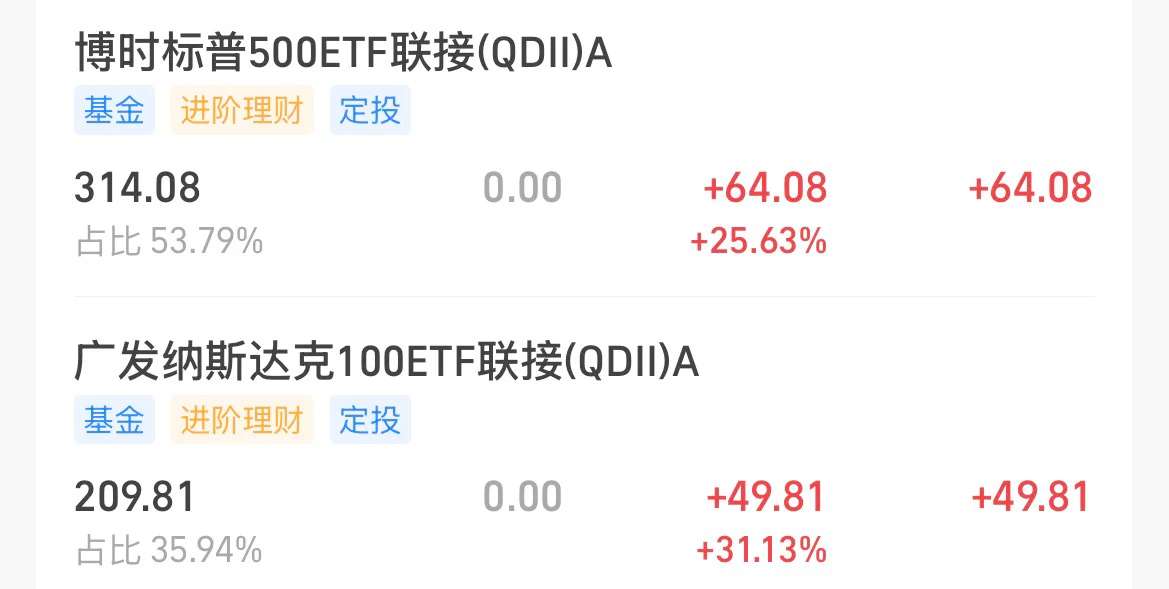1169x589 pixels.
Task: Open the 广发纳斯达克100ETF联接(QDII)A holding
Action: coord(386,363)
